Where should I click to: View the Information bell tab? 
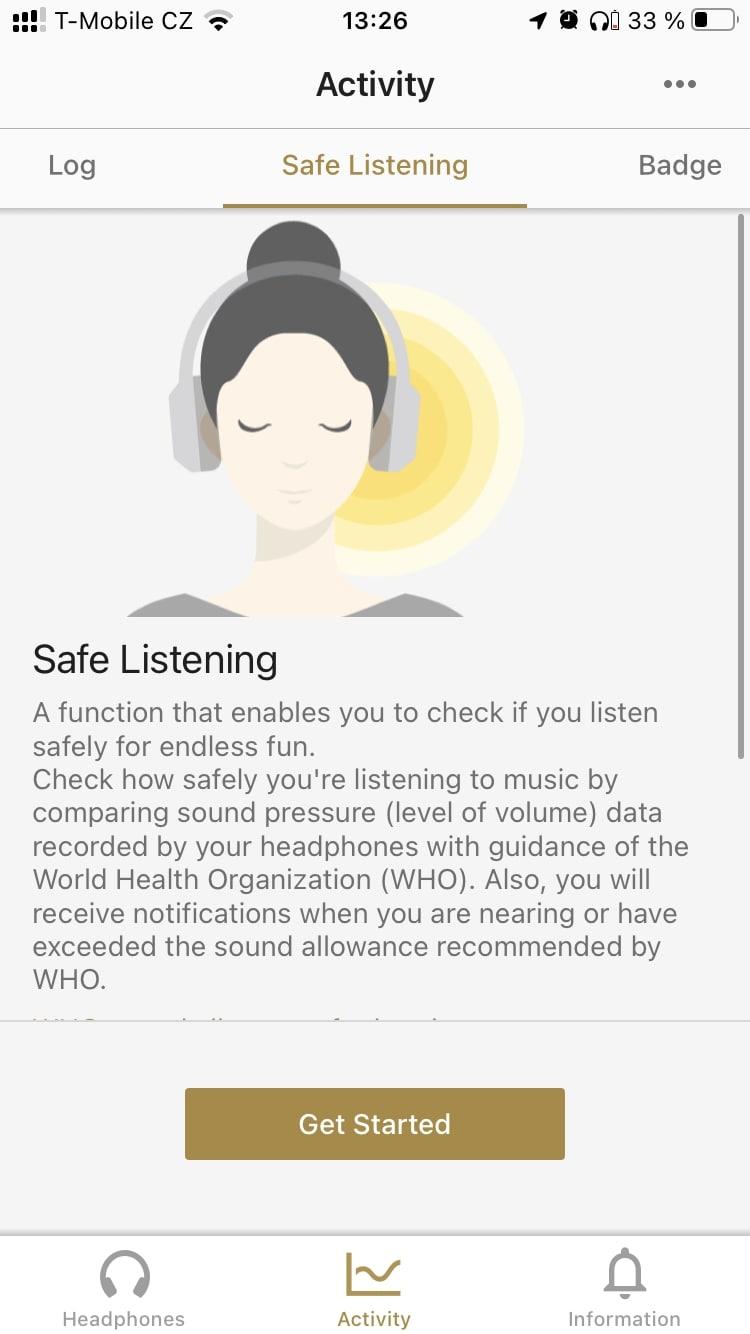click(624, 1290)
